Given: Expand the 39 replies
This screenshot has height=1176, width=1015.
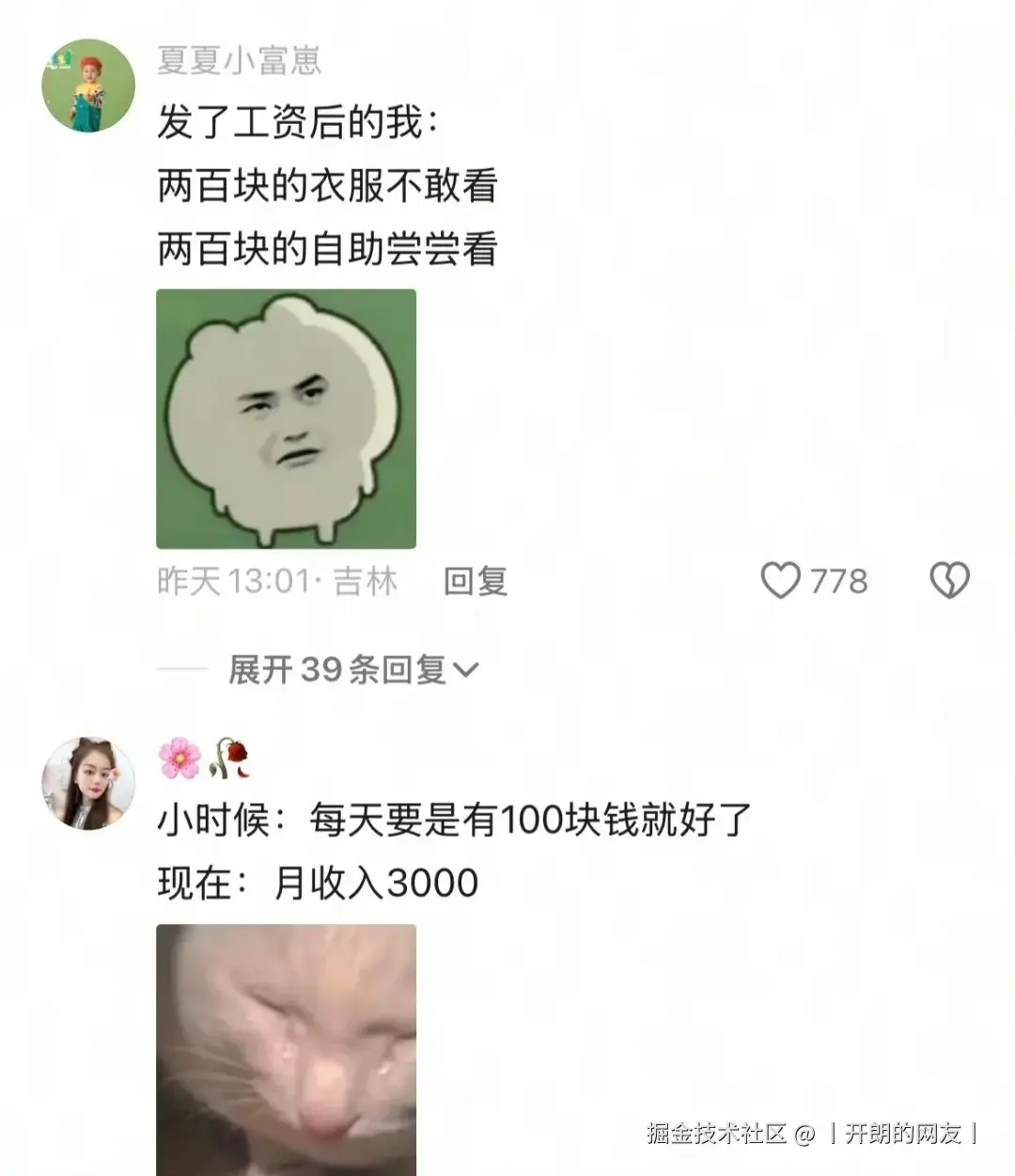Looking at the screenshot, I should click(x=353, y=669).
